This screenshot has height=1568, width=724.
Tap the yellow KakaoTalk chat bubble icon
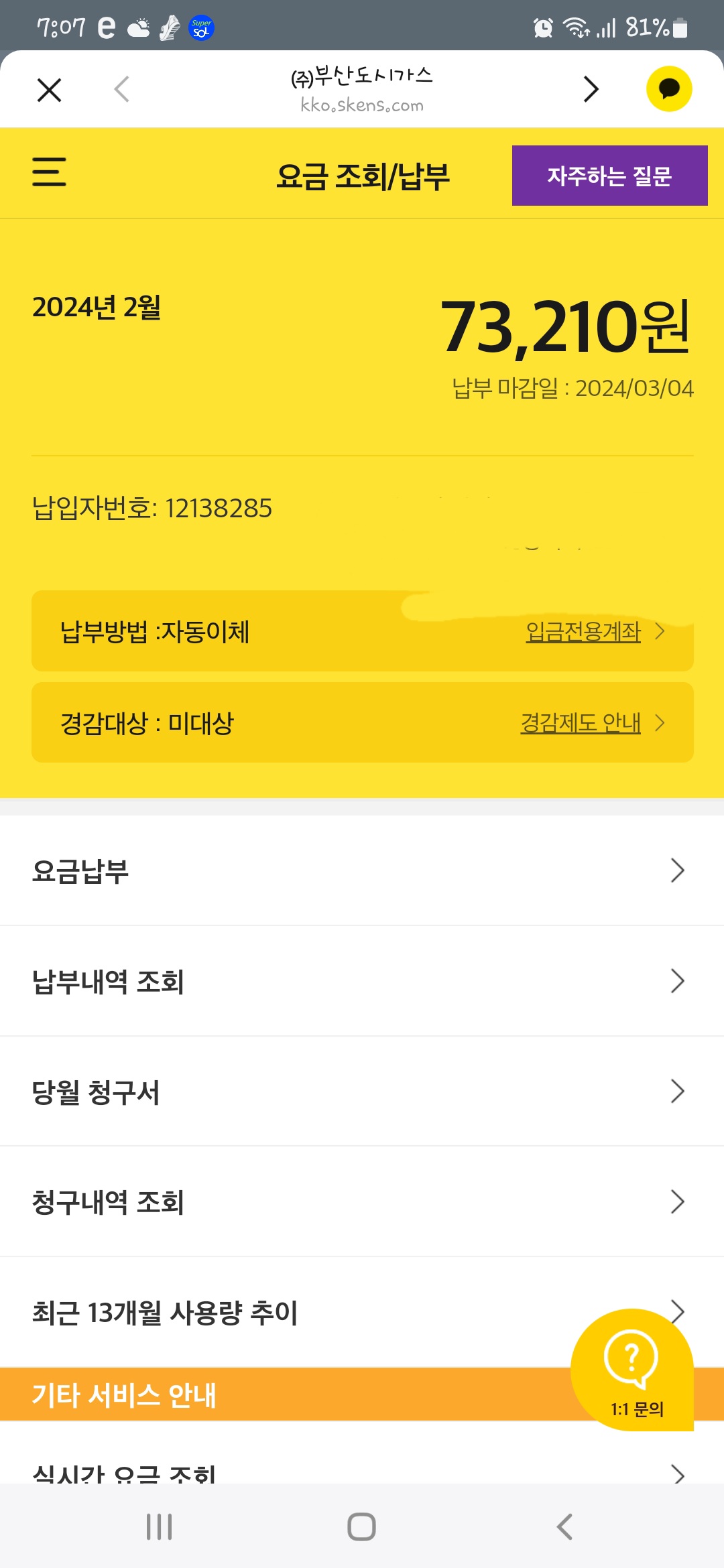coord(668,89)
